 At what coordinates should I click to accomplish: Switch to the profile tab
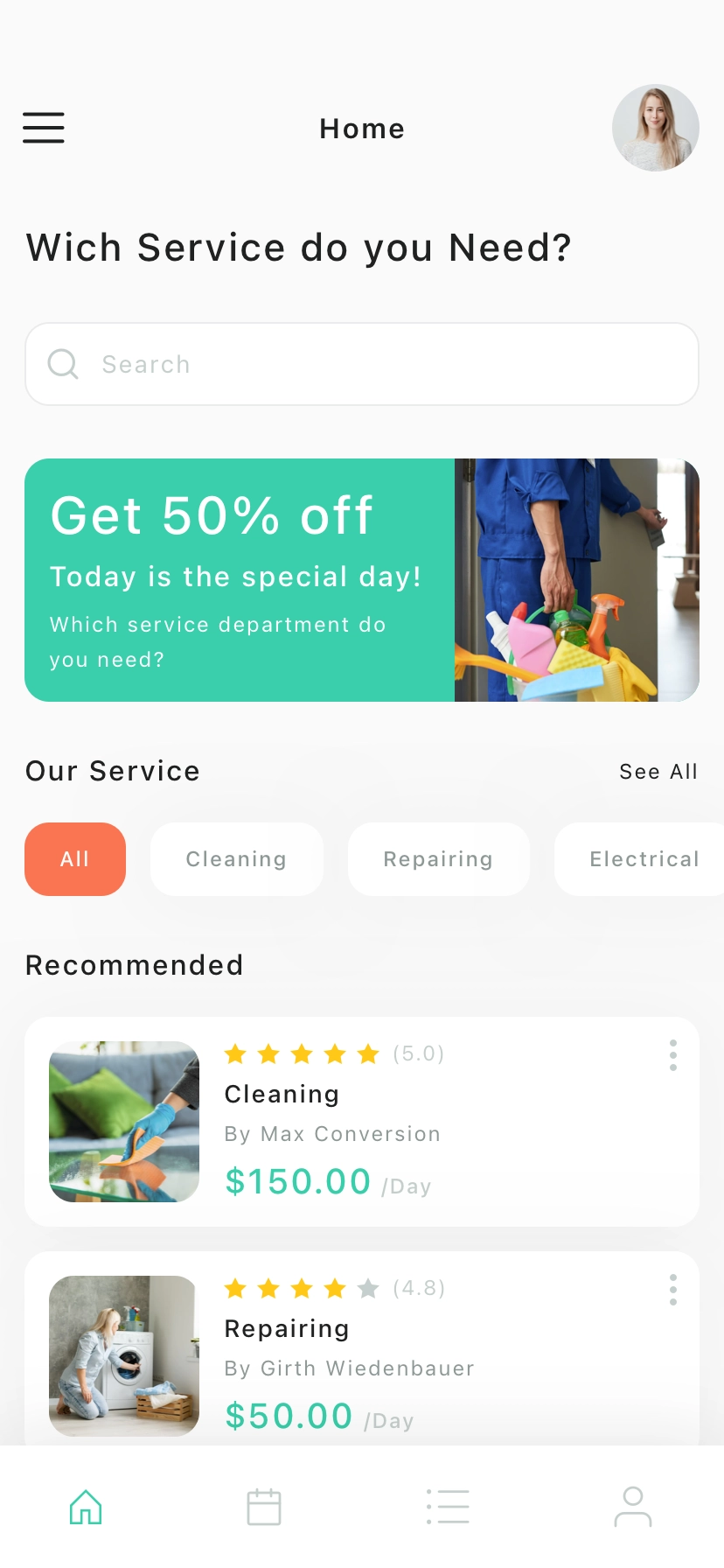pyautogui.click(x=633, y=1507)
